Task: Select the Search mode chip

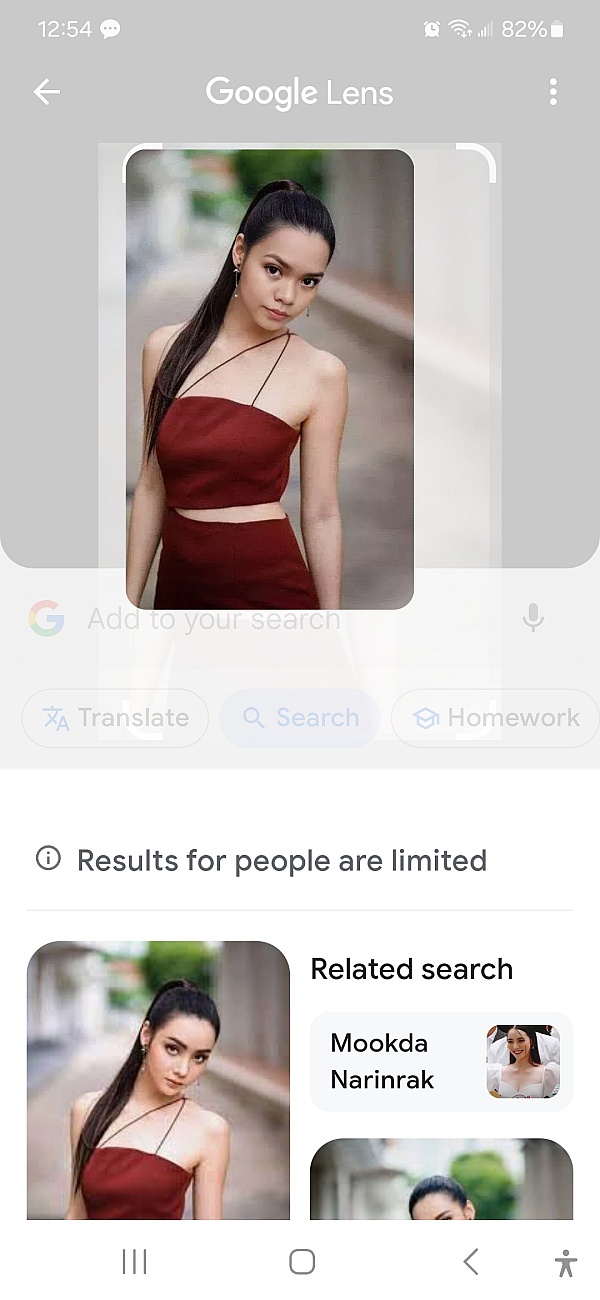Action: pyautogui.click(x=300, y=718)
